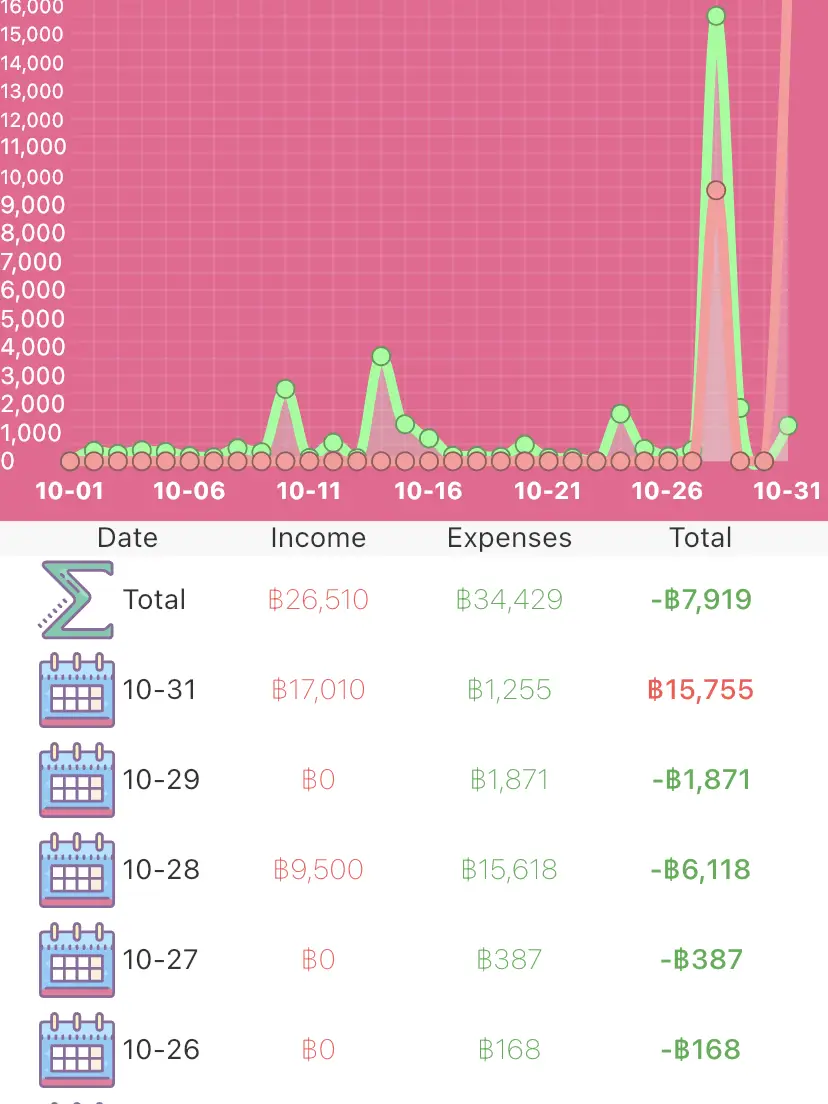828x1104 pixels.
Task: View details for the 10-28 entry
Action: pyautogui.click(x=414, y=870)
